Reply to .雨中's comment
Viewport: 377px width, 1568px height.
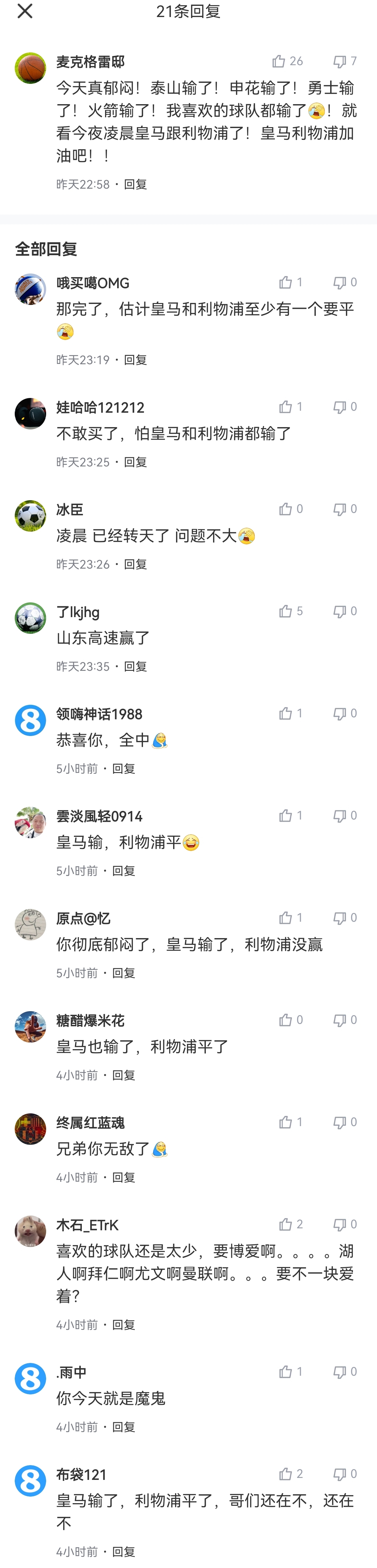(x=123, y=1427)
